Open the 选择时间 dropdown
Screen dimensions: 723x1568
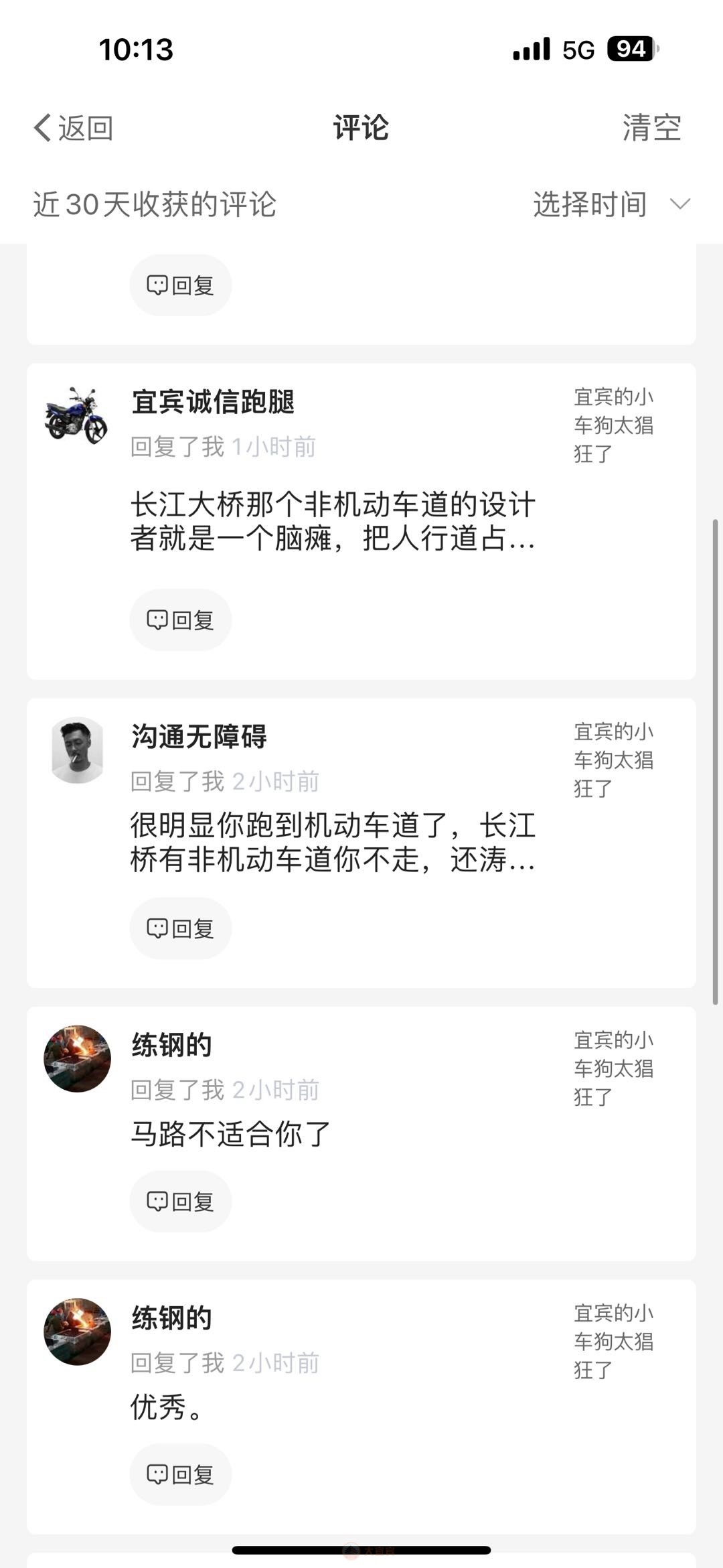point(611,204)
